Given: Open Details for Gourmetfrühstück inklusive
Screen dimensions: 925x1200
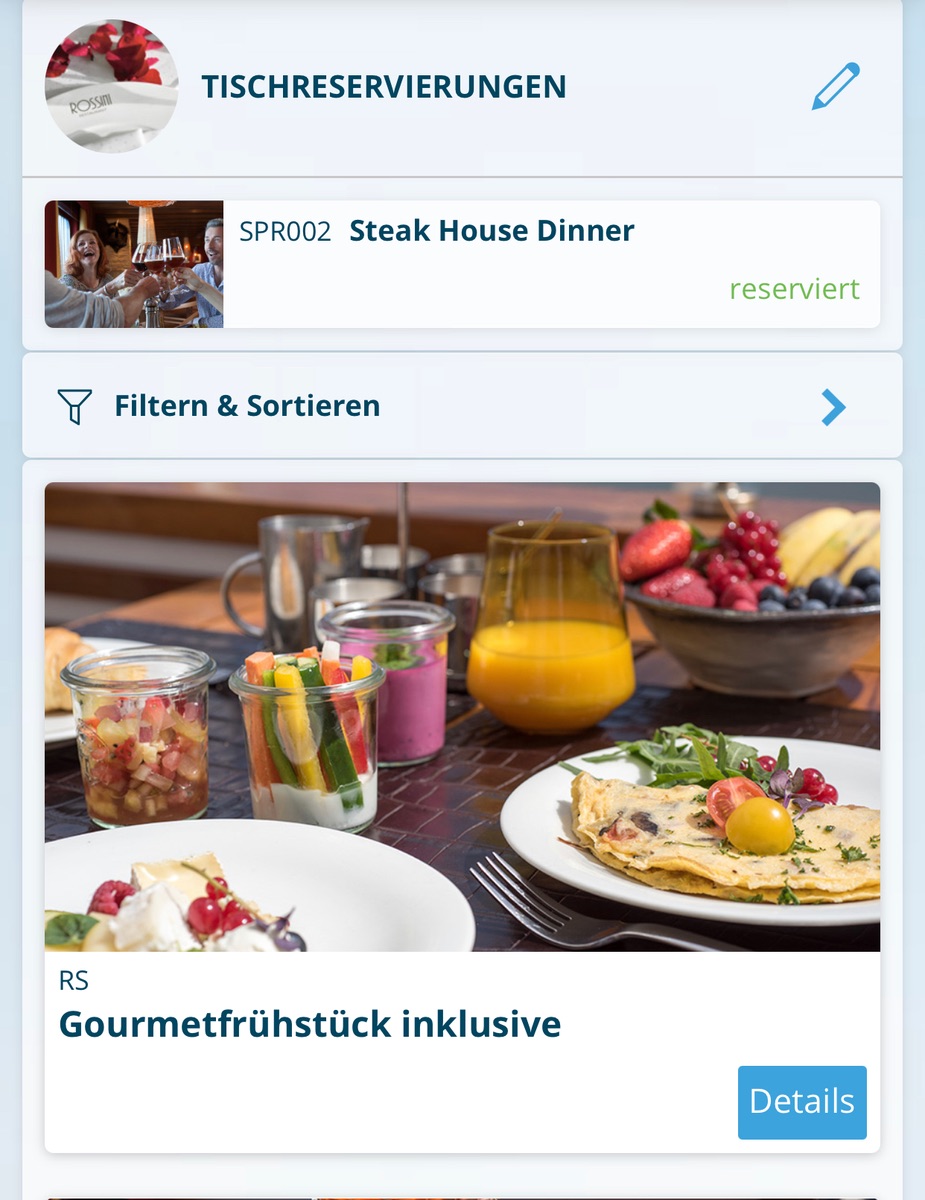Looking at the screenshot, I should click(x=802, y=1102).
